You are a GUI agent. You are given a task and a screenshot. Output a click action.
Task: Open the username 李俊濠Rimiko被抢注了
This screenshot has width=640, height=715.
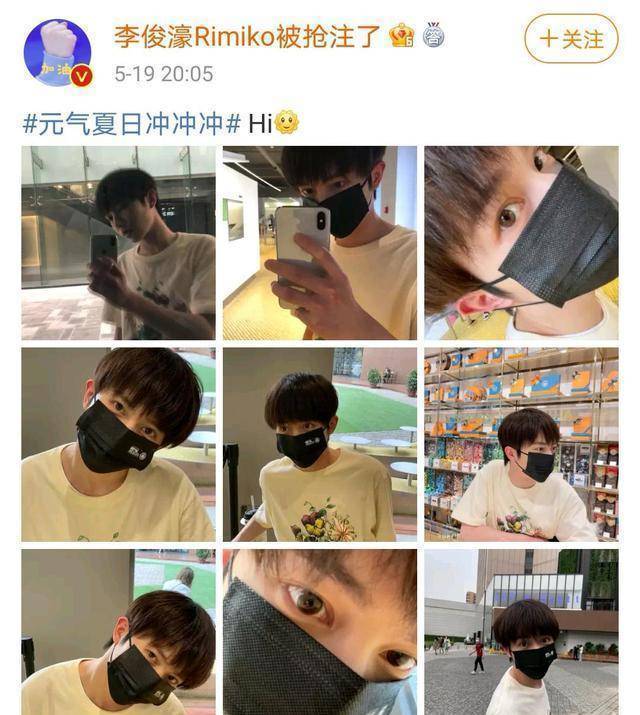coord(247,37)
